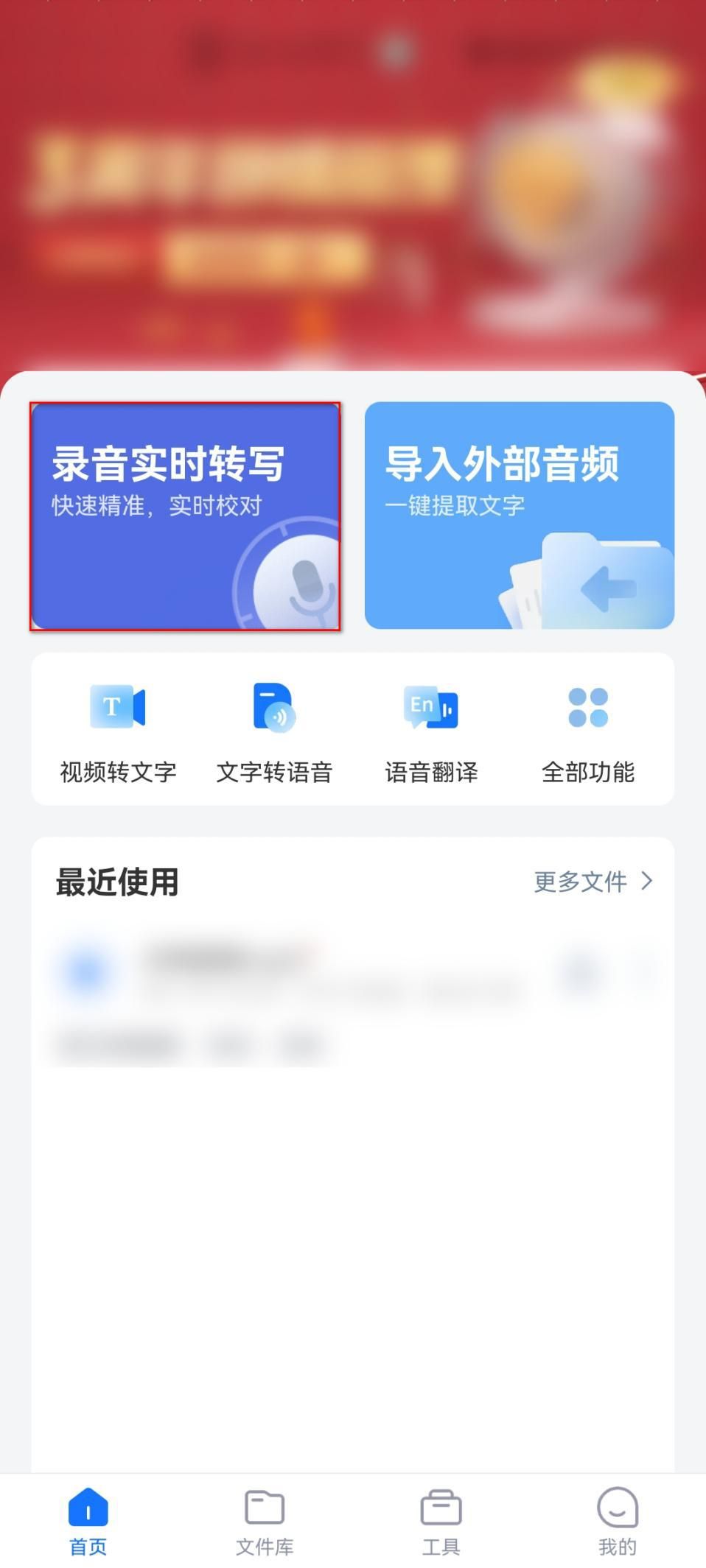This screenshot has width=706, height=1568.
Task: Tap 更多文件 link
Action: (x=593, y=881)
